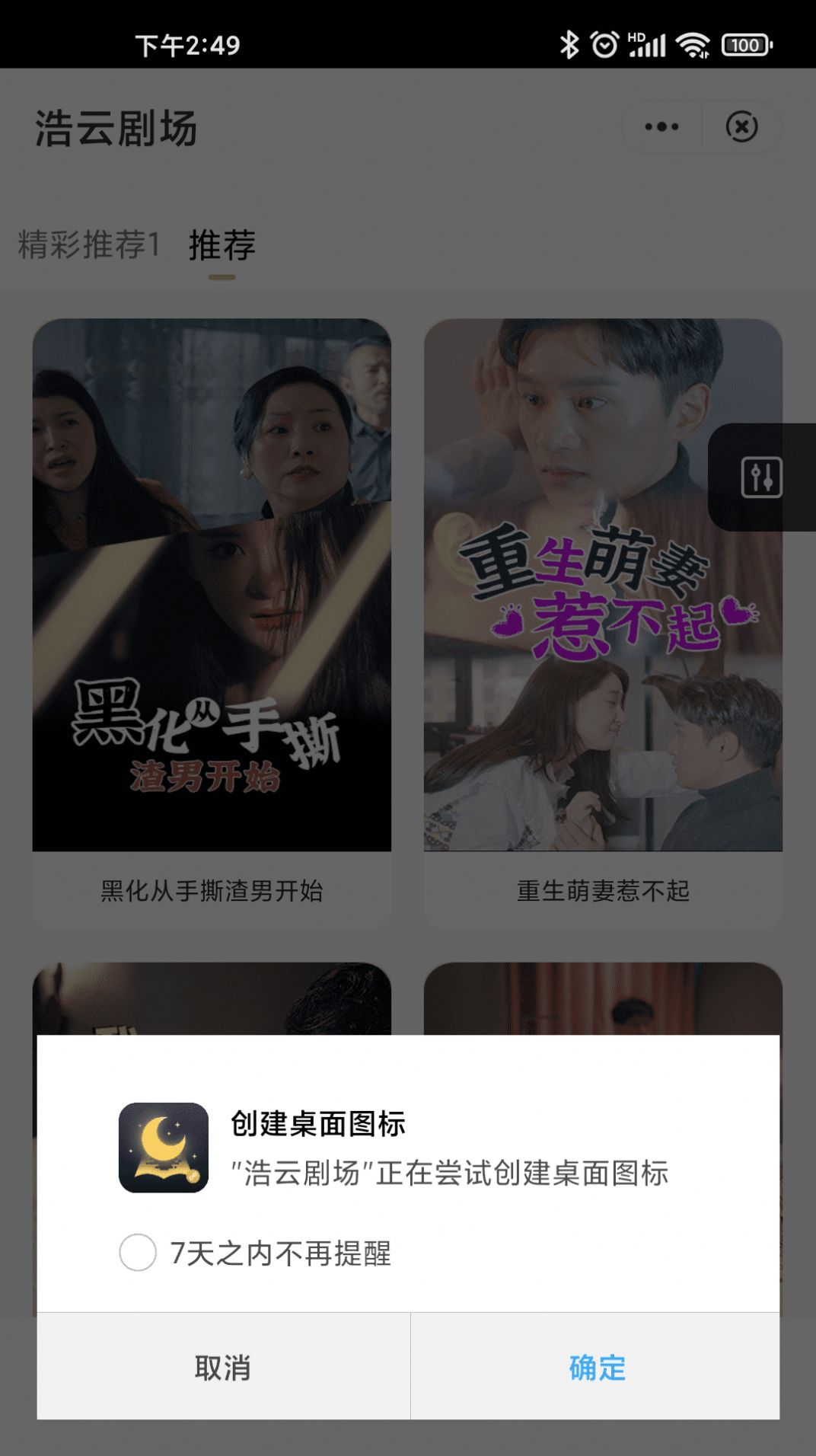
Task: Switch to the 精彩推荐1 tab
Action: [89, 245]
